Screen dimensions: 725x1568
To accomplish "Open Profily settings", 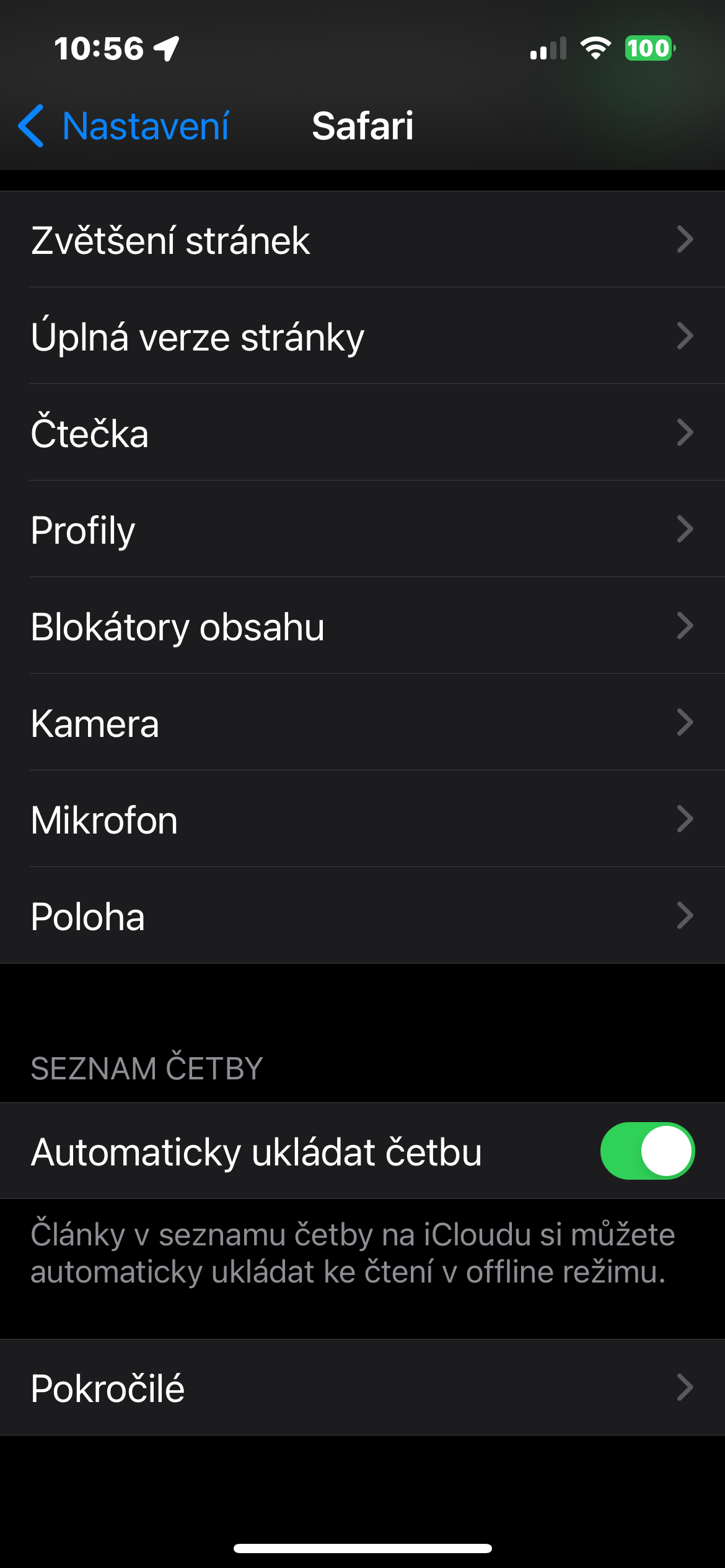I will pos(362,529).
